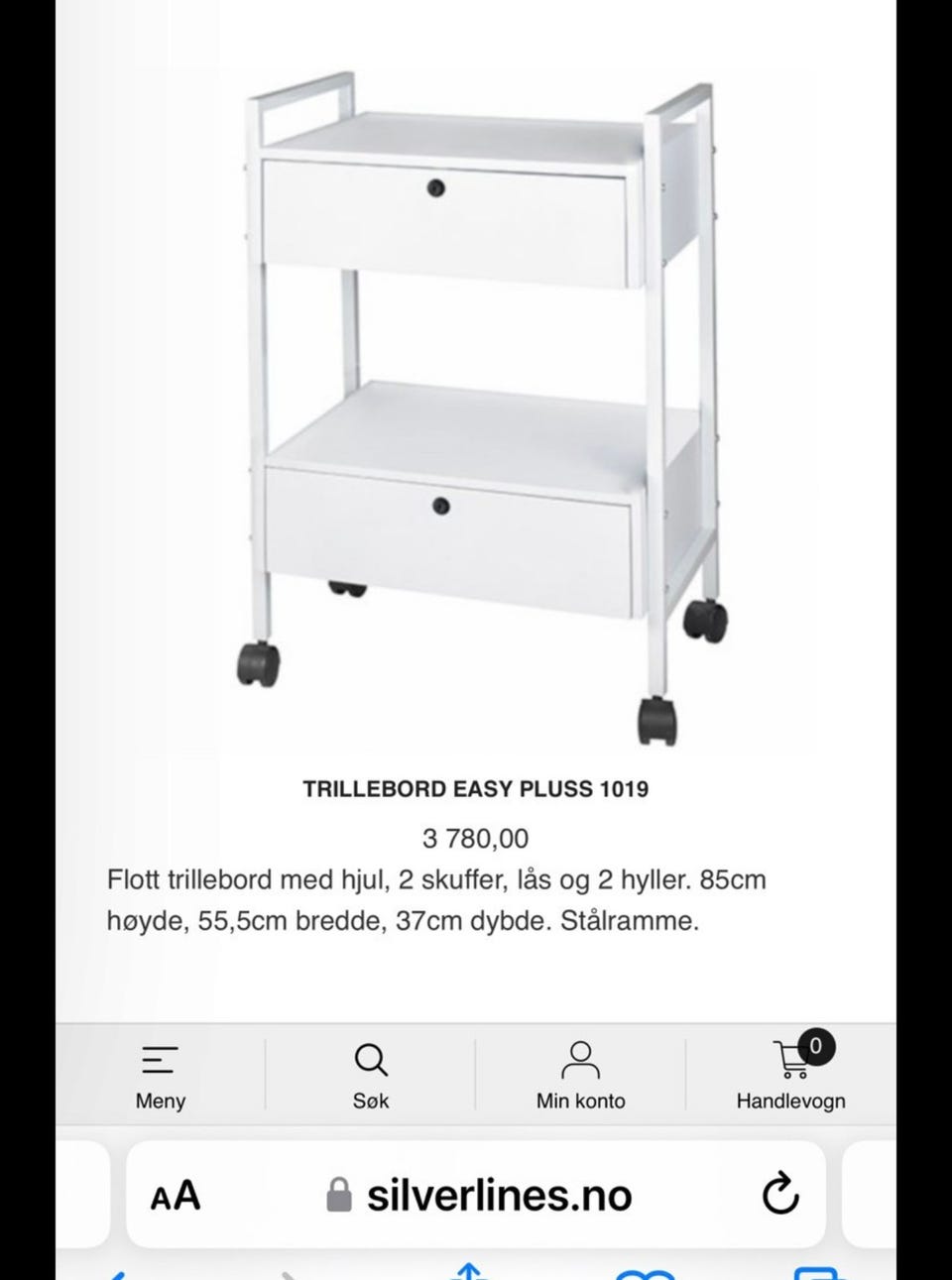The width and height of the screenshot is (952, 1280).
Task: Open Min konto account icon
Action: point(581,1061)
